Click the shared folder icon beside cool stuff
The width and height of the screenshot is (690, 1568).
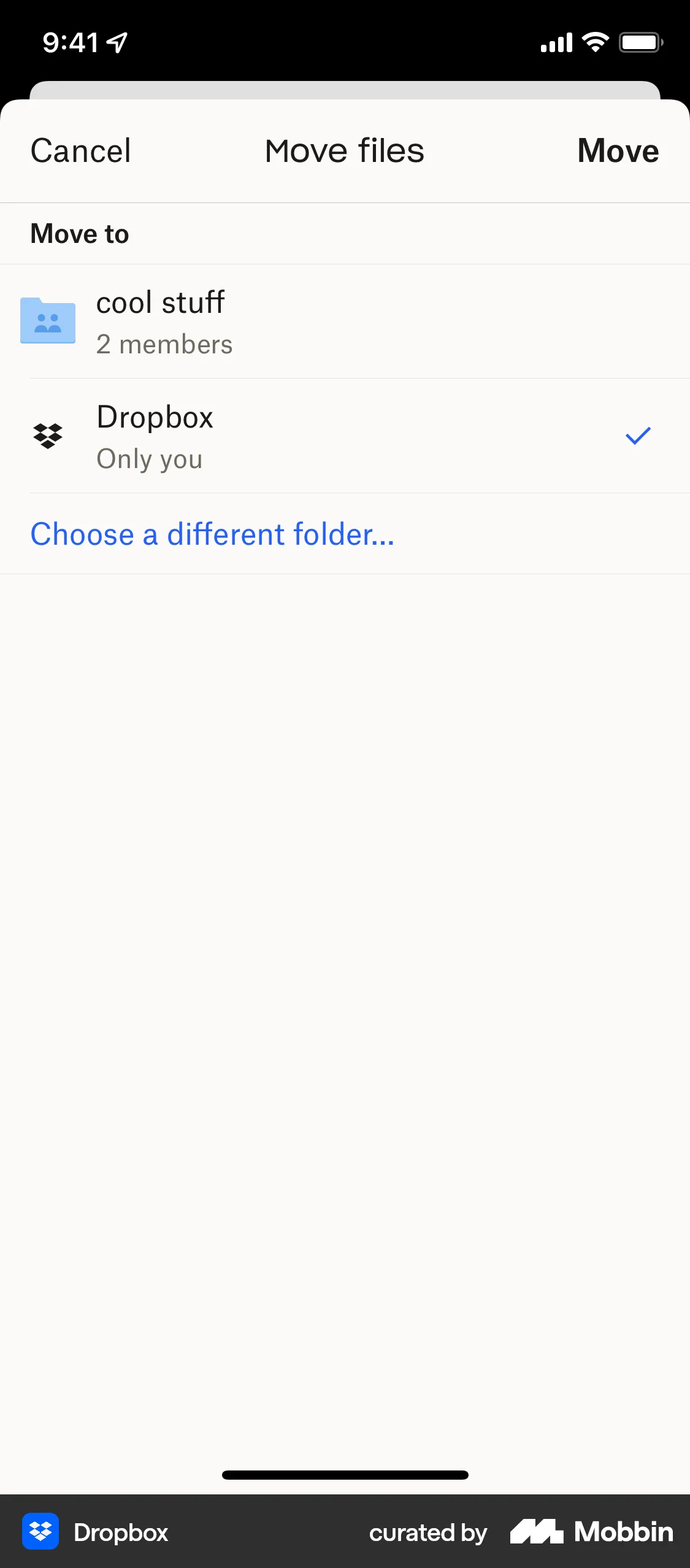point(48,320)
